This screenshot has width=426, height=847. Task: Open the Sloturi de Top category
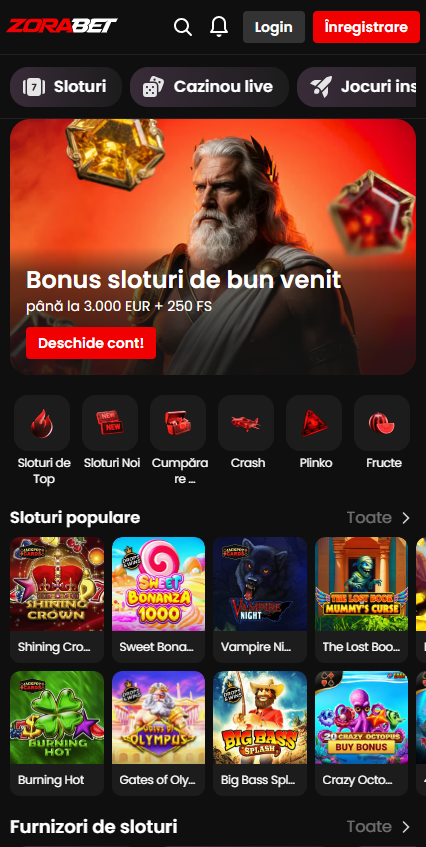click(42, 441)
